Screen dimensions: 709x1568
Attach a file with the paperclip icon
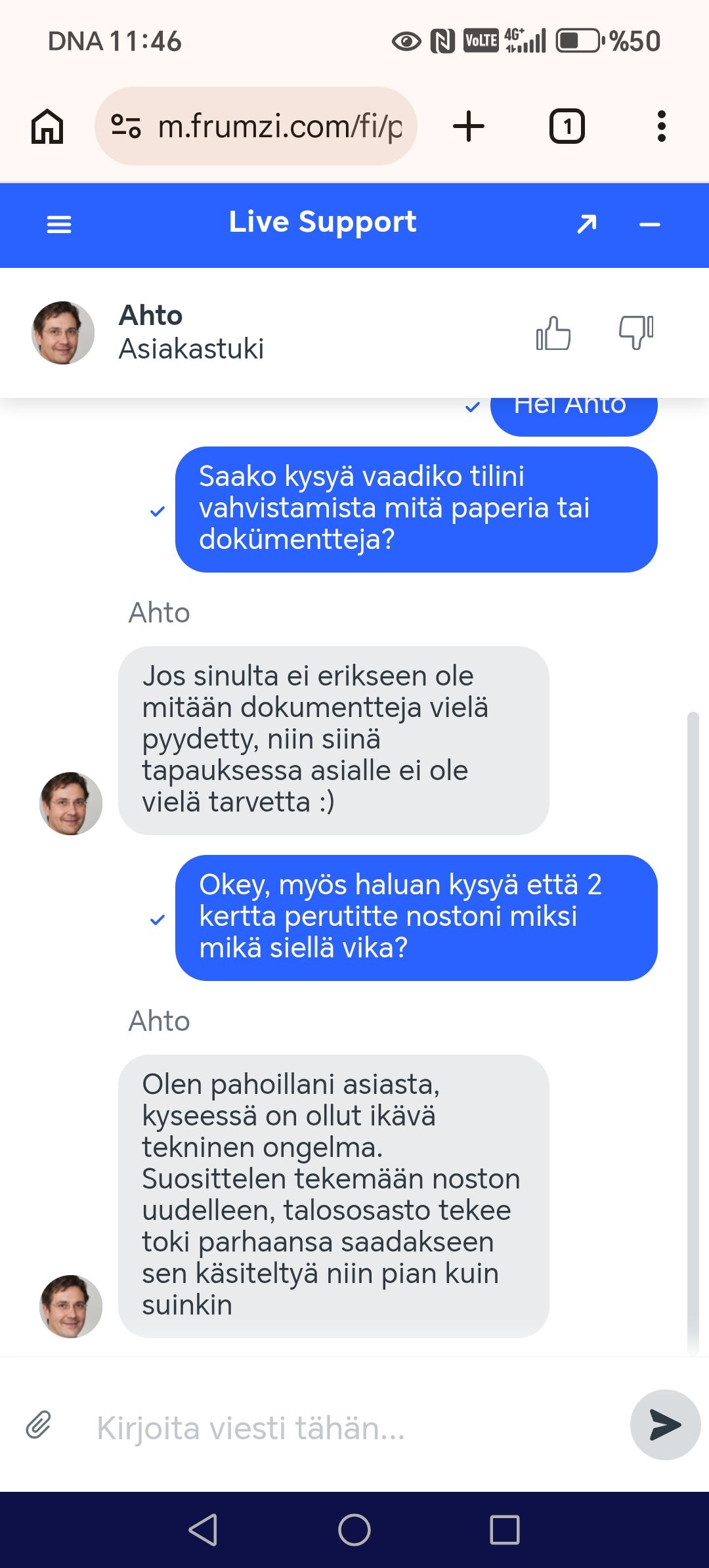39,1425
